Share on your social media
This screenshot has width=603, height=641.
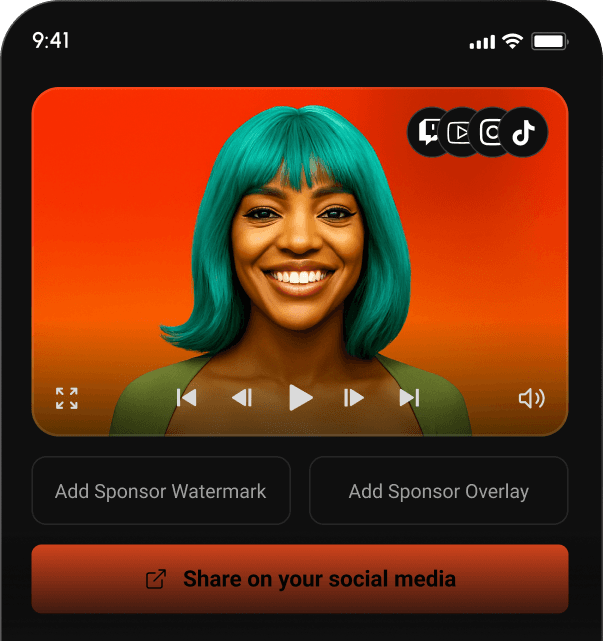click(300, 579)
